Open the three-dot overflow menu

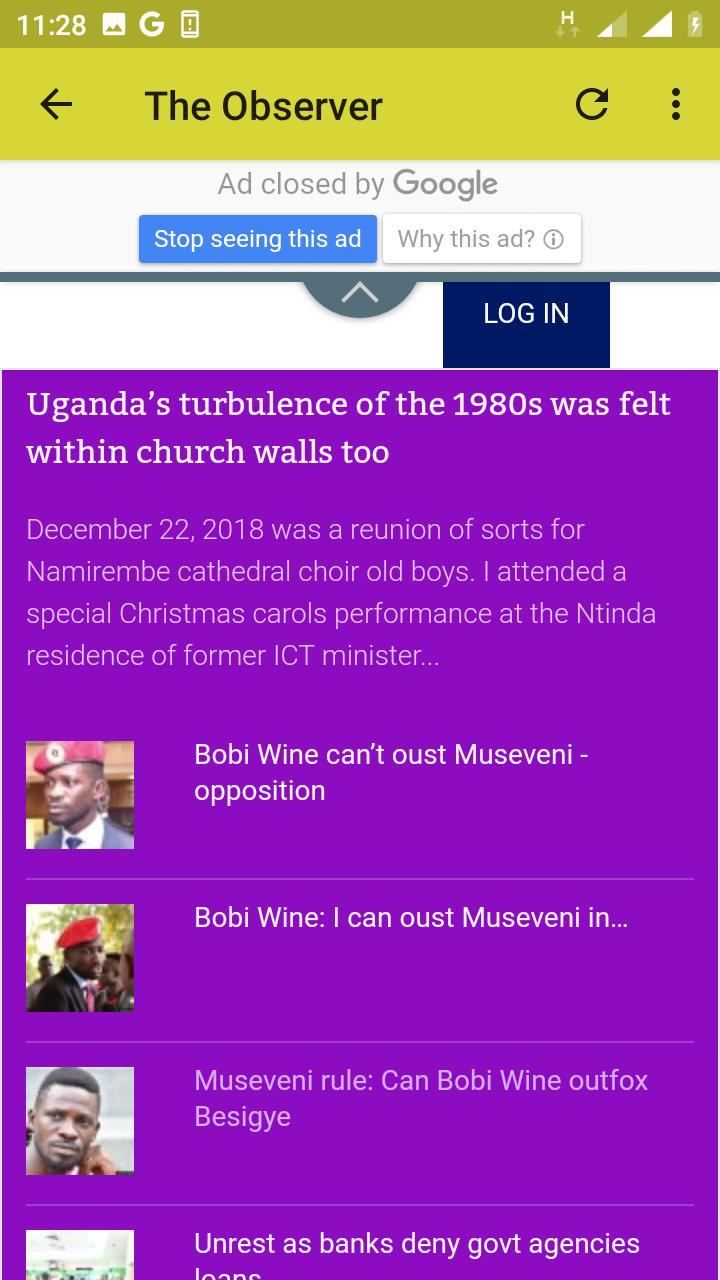[x=677, y=104]
